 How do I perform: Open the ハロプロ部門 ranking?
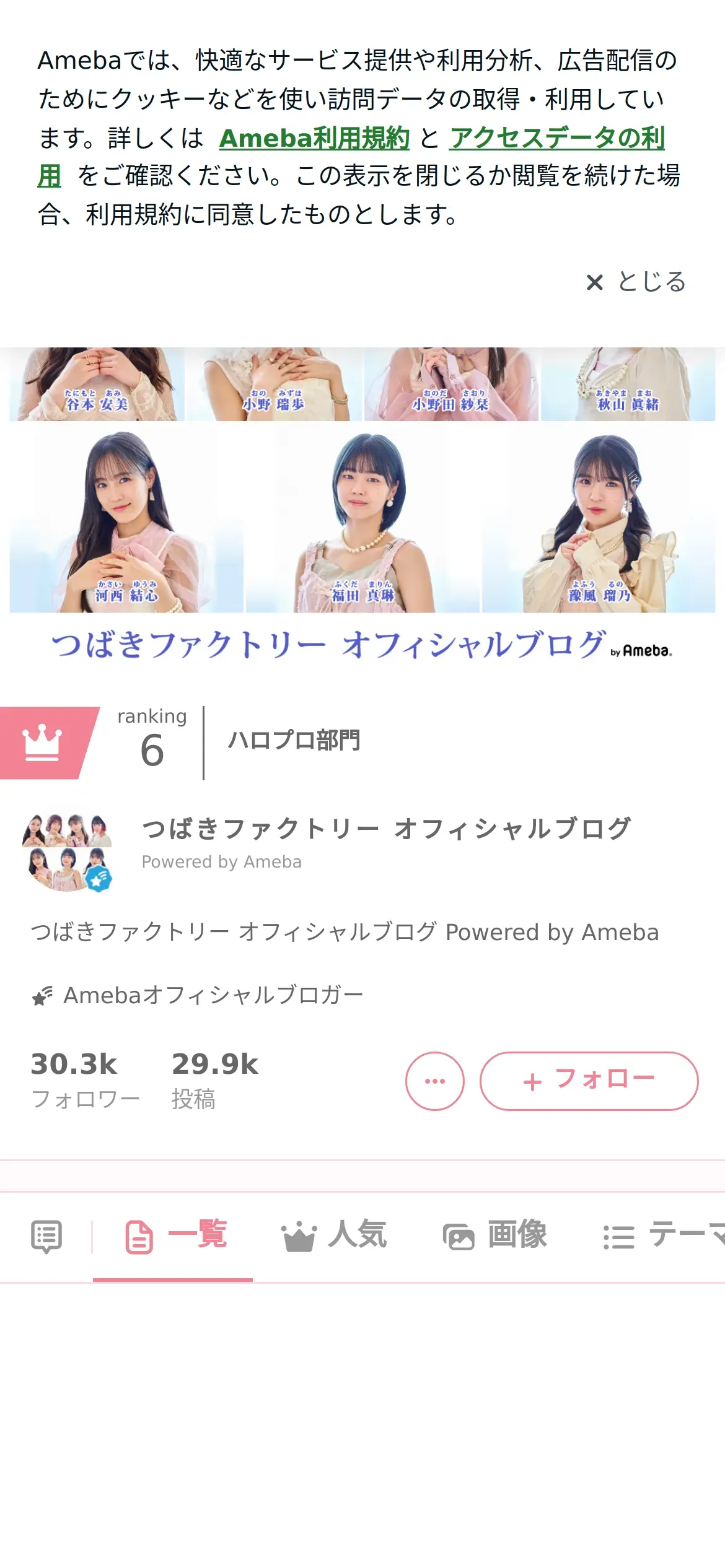coord(294,741)
